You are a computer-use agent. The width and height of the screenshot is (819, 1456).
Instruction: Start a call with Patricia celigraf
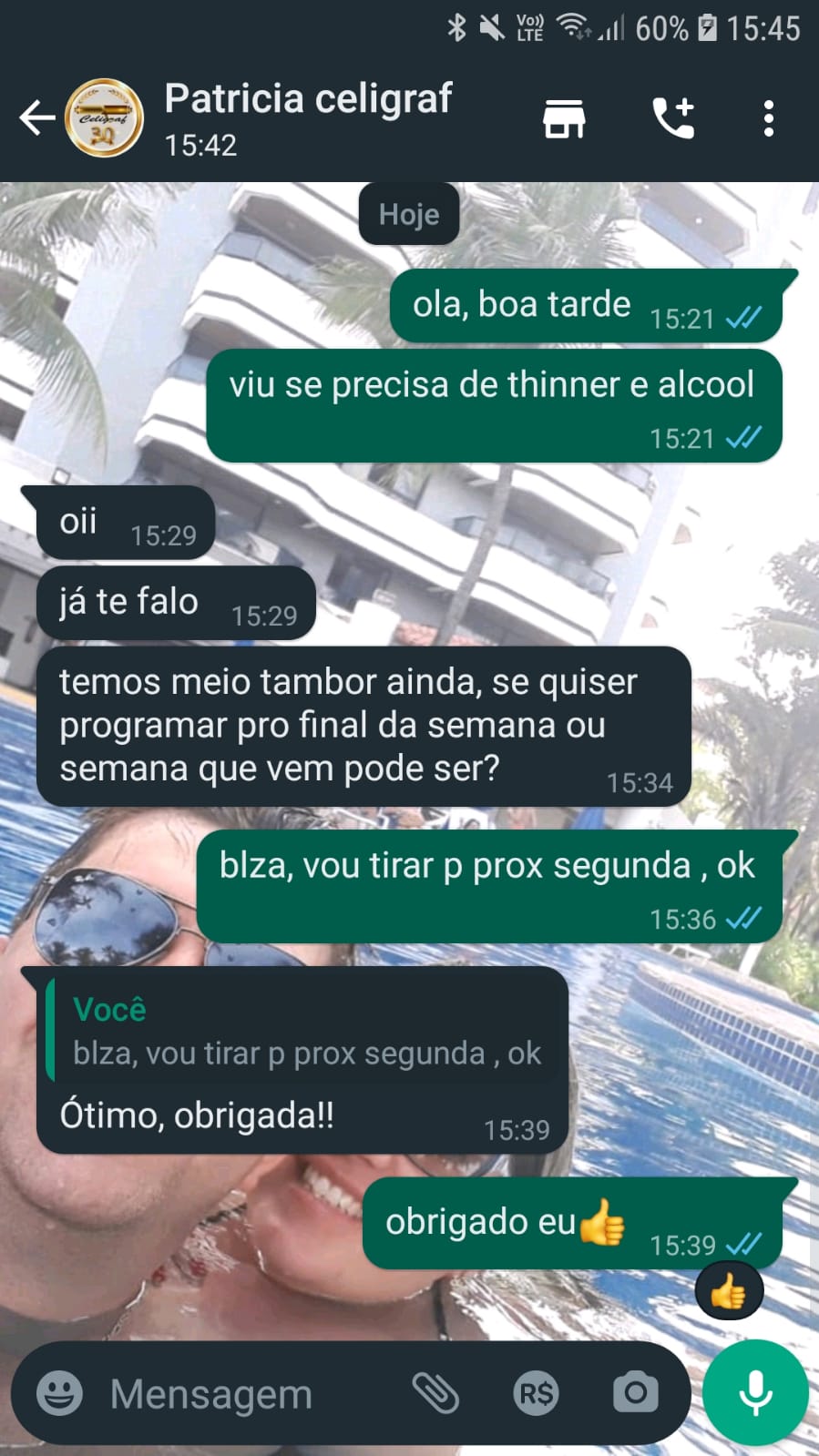(x=674, y=118)
